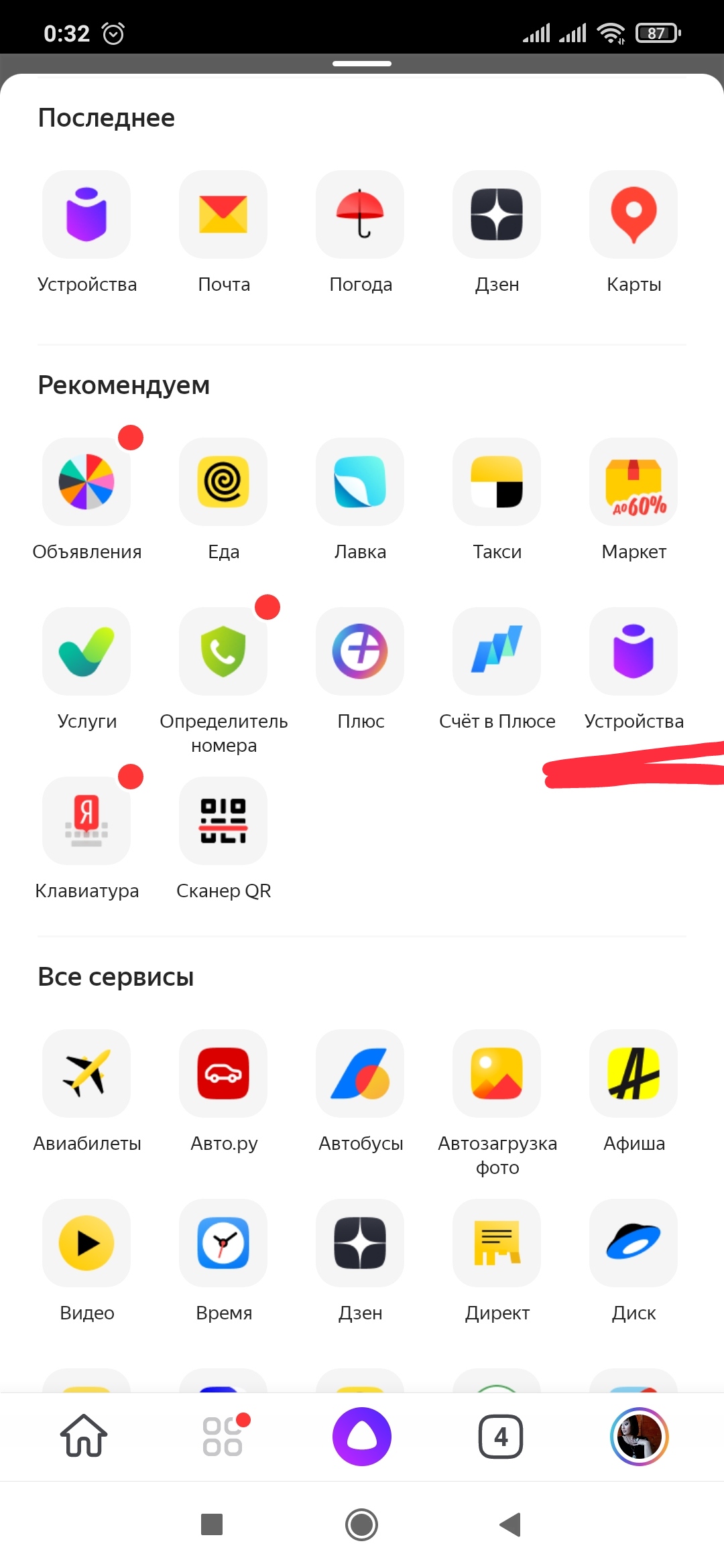Open Счёт в Плюсе
The image size is (724, 1568).
tap(497, 651)
